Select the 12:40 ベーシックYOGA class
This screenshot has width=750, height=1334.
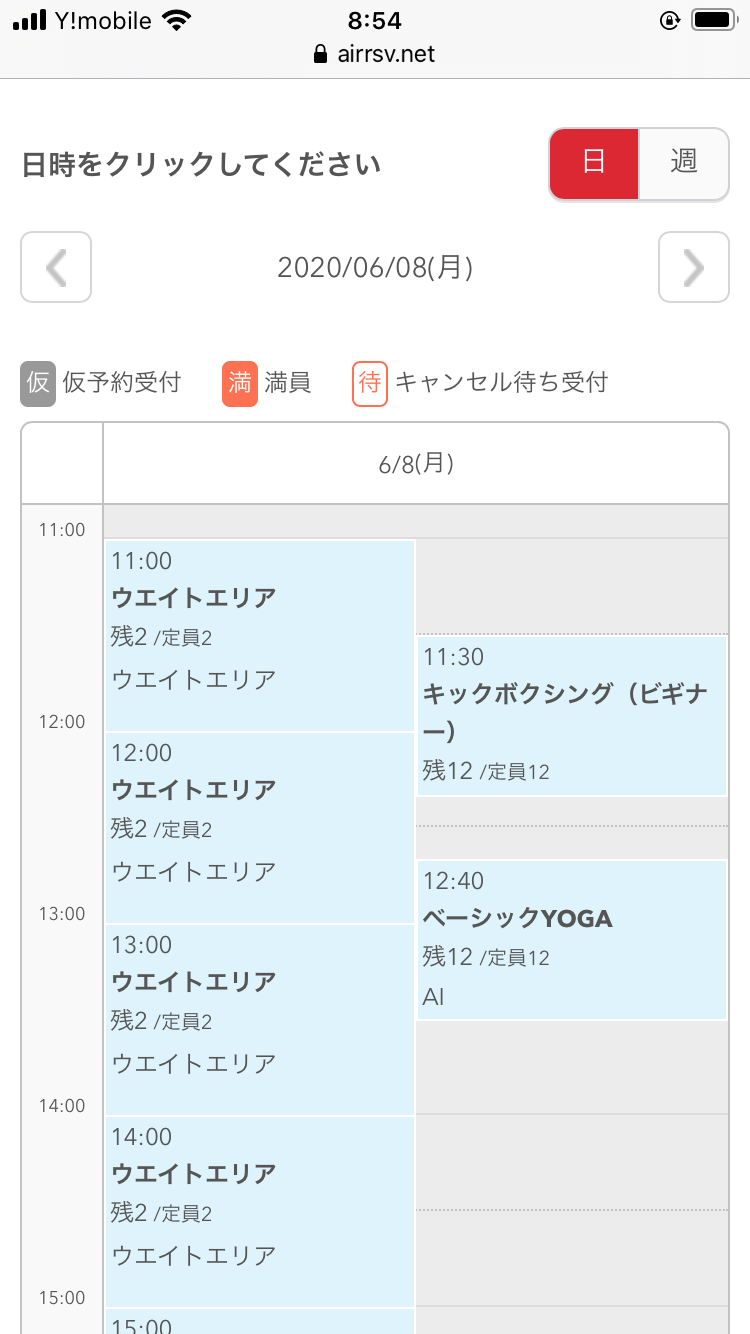click(571, 939)
